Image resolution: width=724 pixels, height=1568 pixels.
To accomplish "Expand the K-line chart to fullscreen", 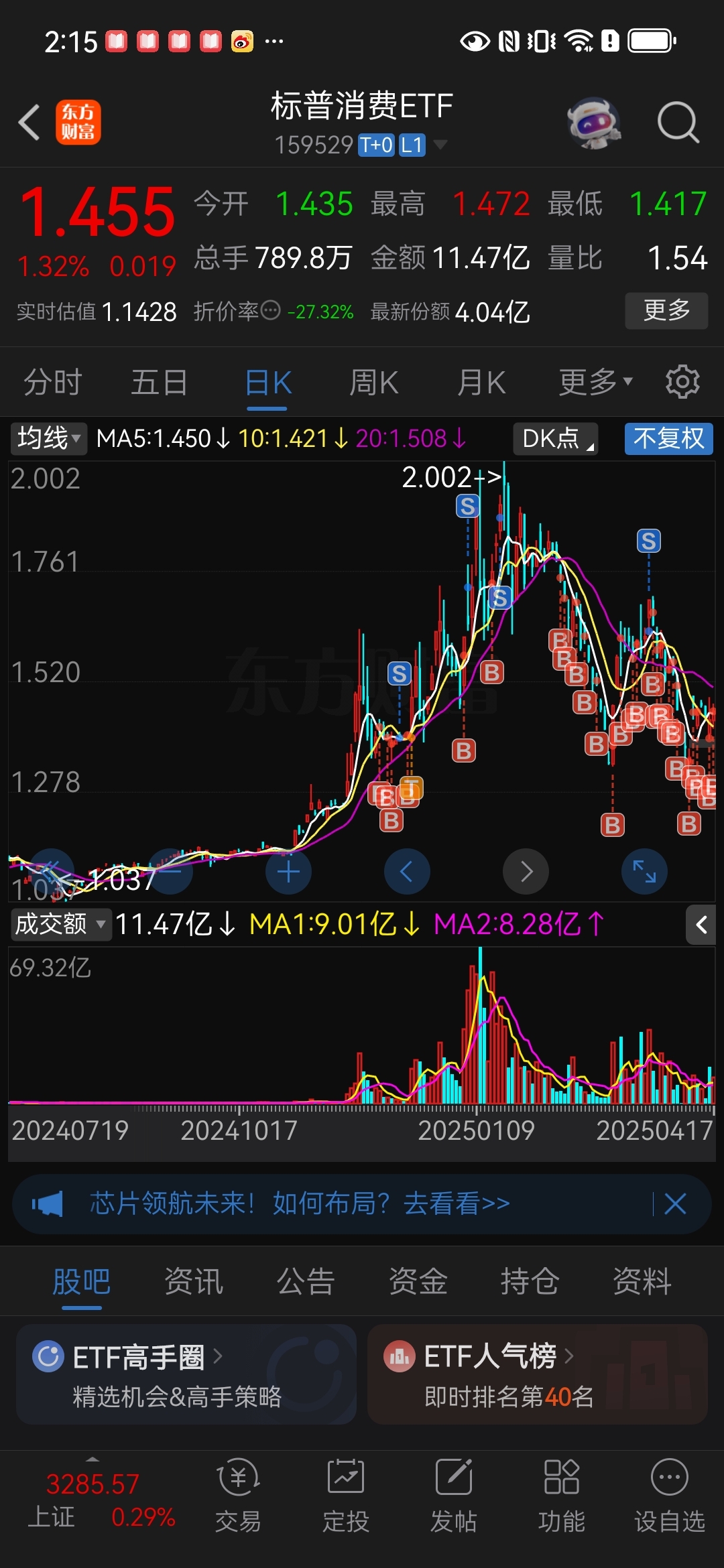I will [644, 871].
